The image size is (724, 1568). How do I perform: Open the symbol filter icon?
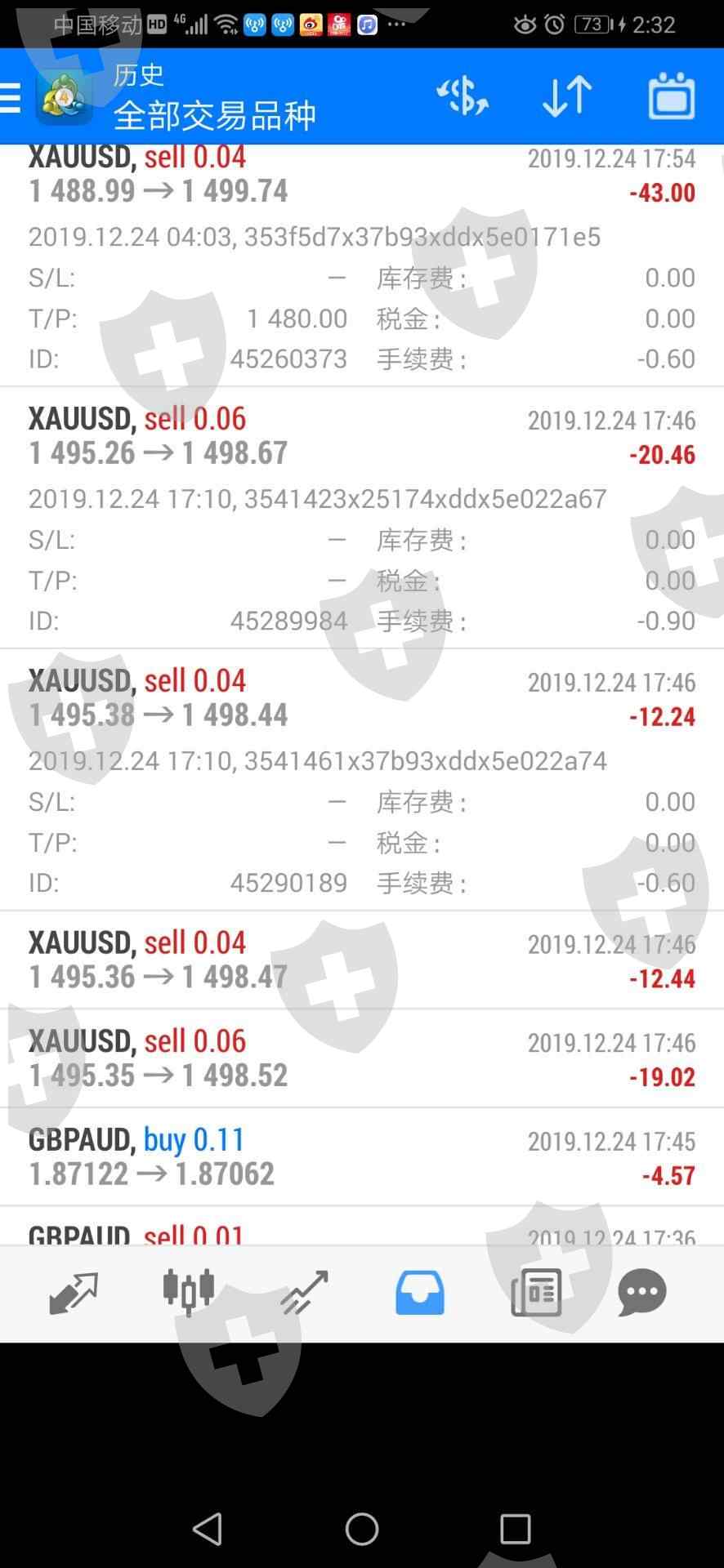pos(462,96)
